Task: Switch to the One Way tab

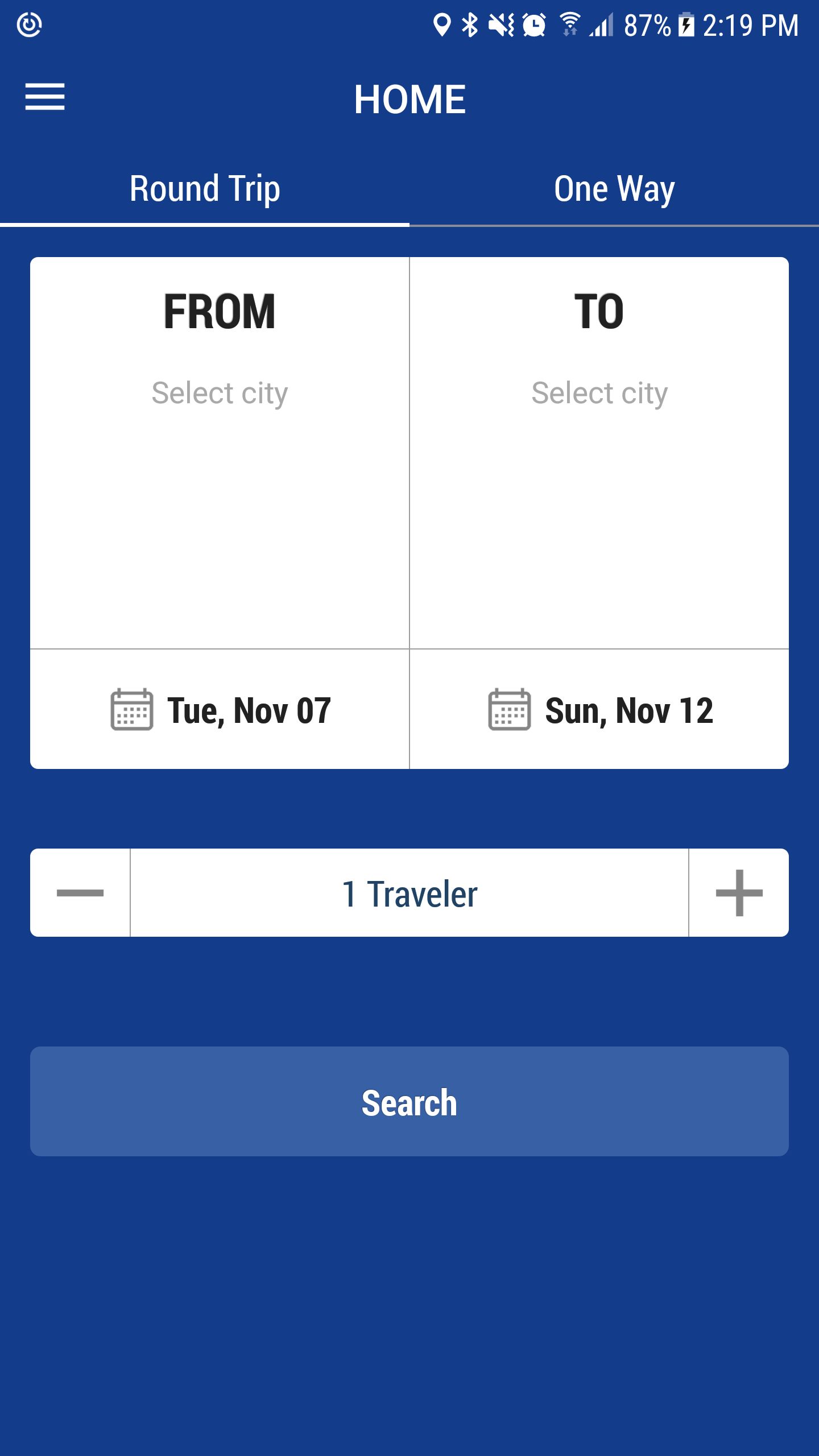Action: [x=614, y=189]
